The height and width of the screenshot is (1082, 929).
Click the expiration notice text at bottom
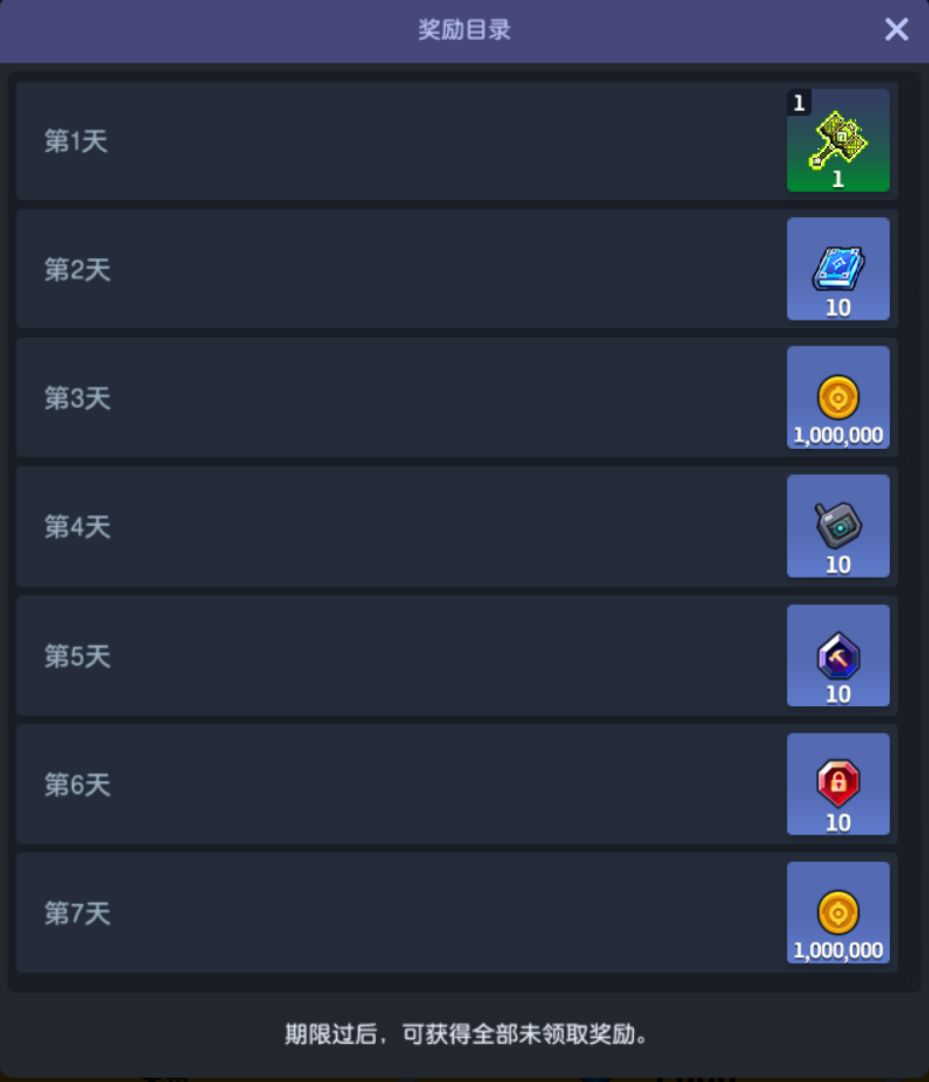(464, 1037)
